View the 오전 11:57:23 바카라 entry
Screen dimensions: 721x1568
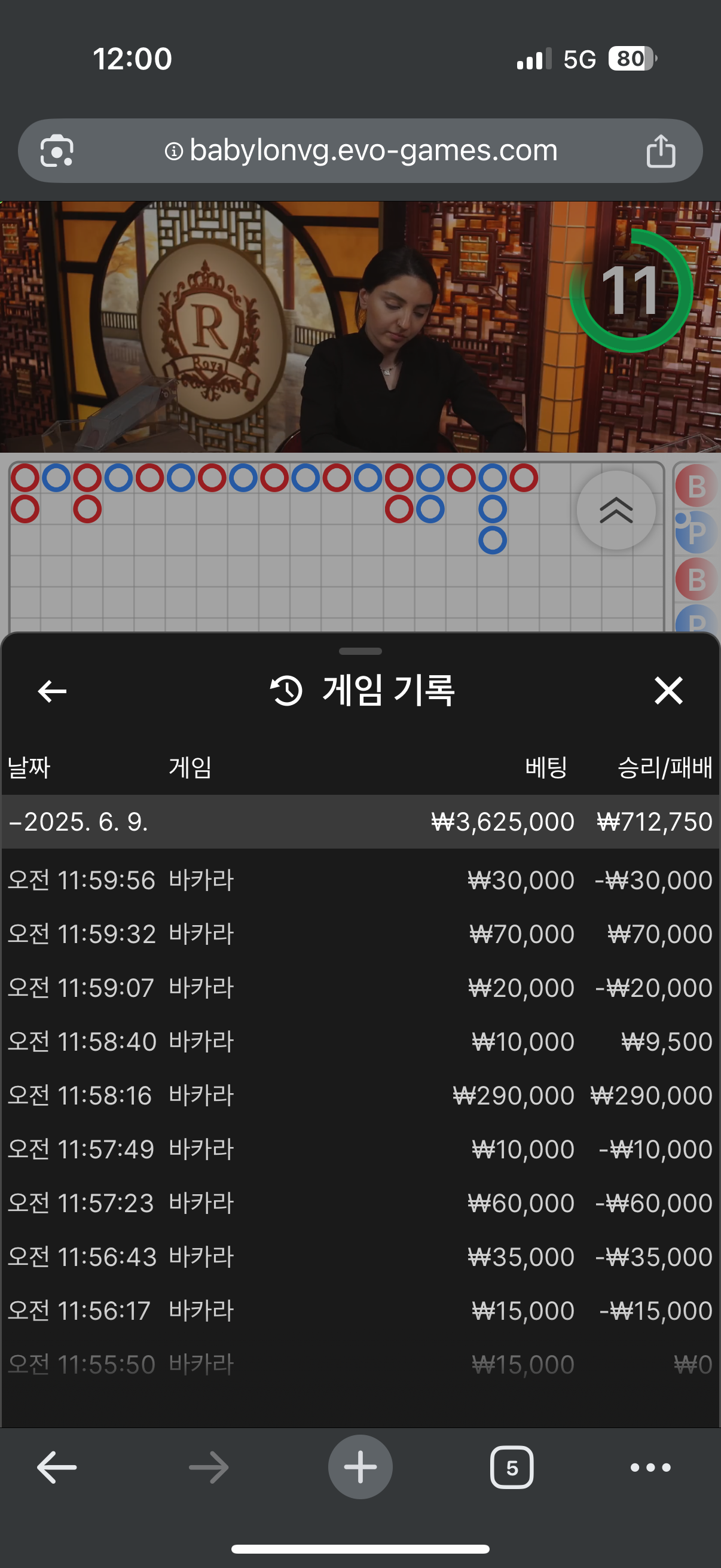(359, 1203)
